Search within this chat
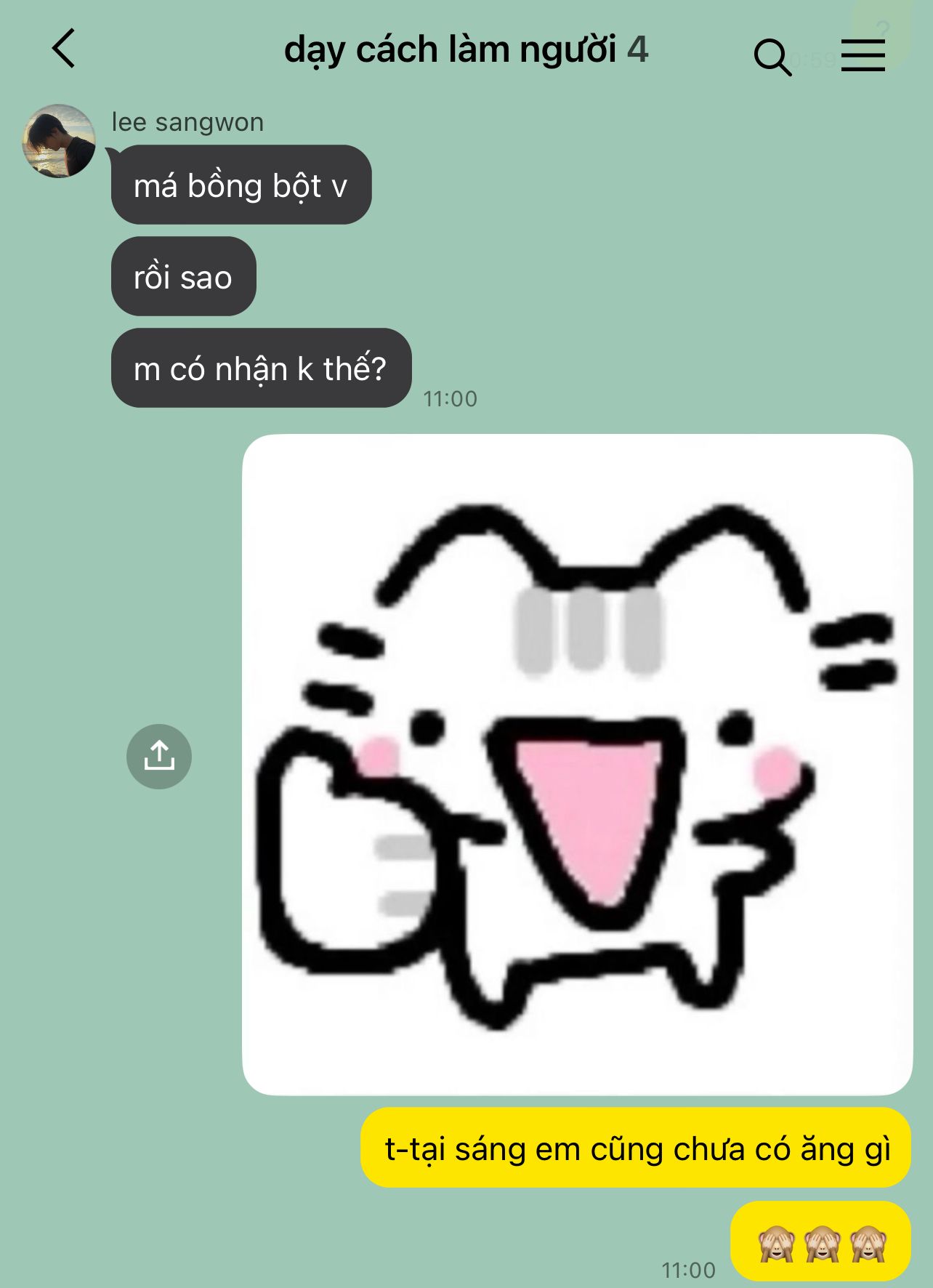This screenshot has width=933, height=1288. click(x=772, y=57)
